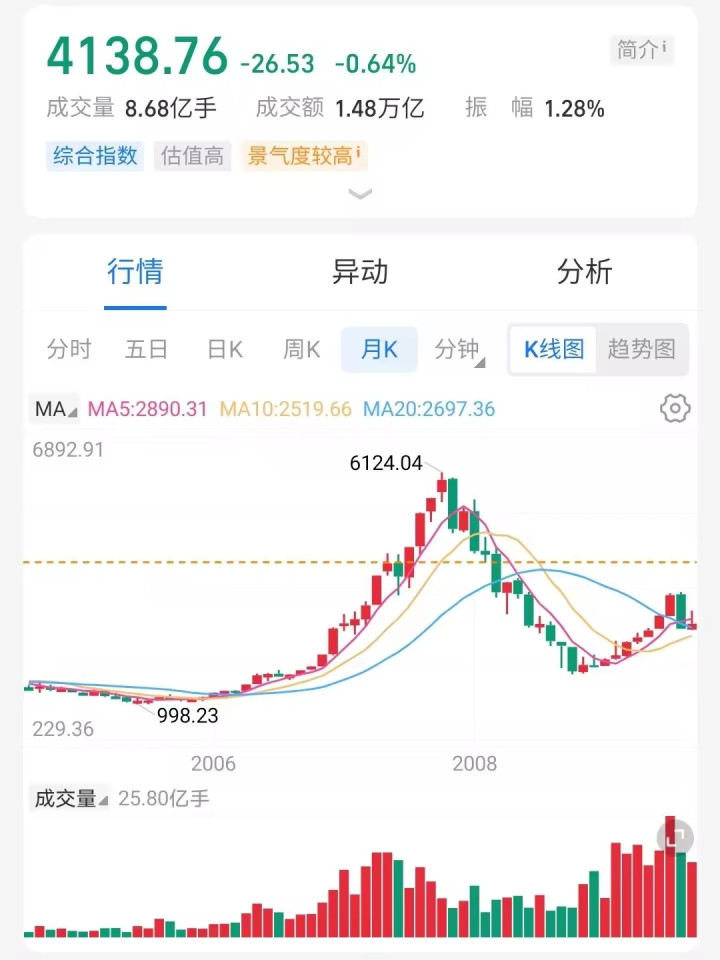The width and height of the screenshot is (720, 960).
Task: Tap the 估值高 tag
Action: click(192, 156)
